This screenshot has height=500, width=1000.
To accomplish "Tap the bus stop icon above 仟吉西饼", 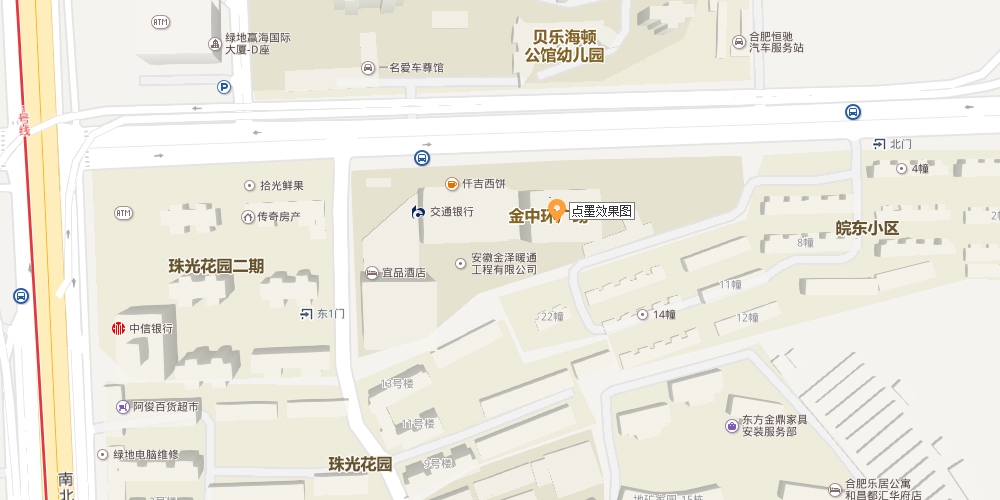I will [x=423, y=158].
